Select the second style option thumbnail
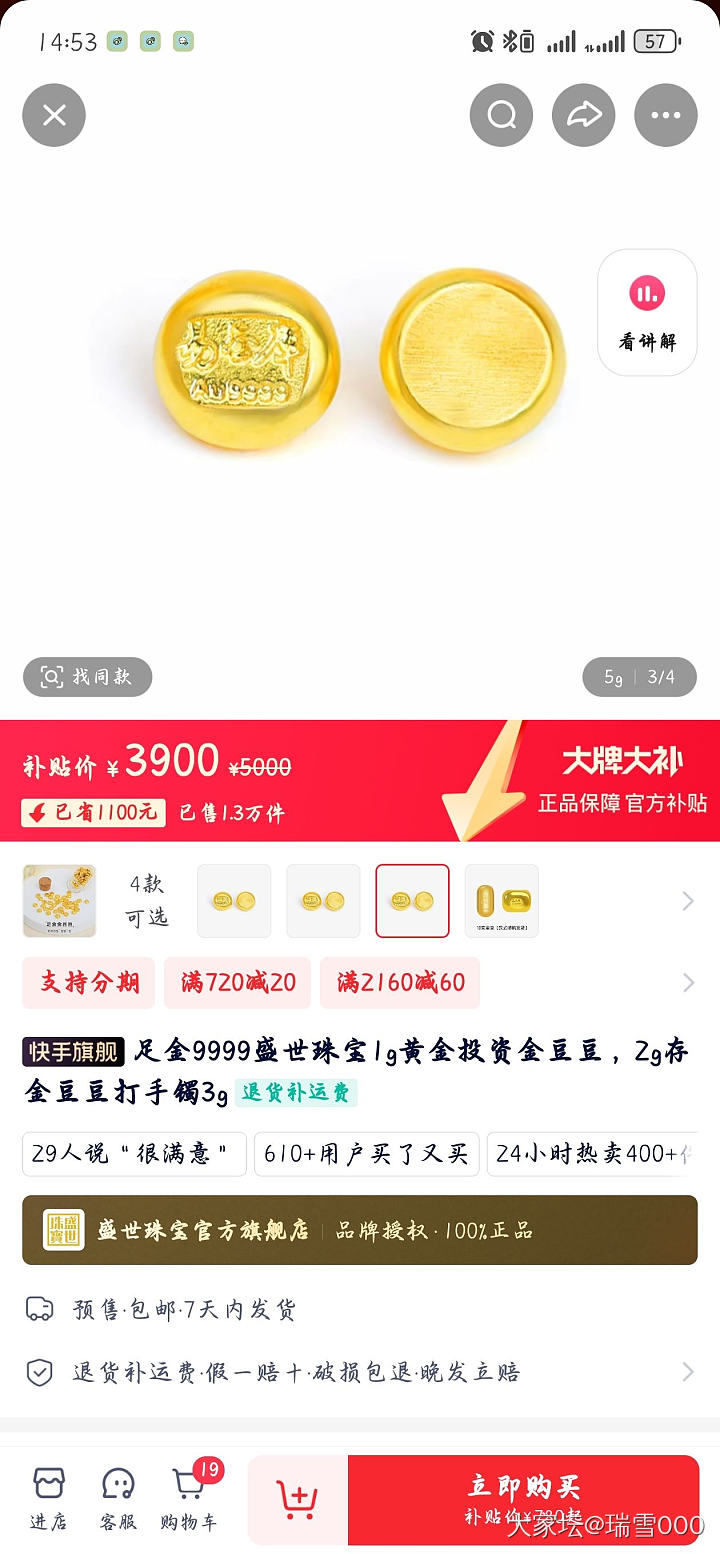The height and width of the screenshot is (1554, 720). [323, 901]
